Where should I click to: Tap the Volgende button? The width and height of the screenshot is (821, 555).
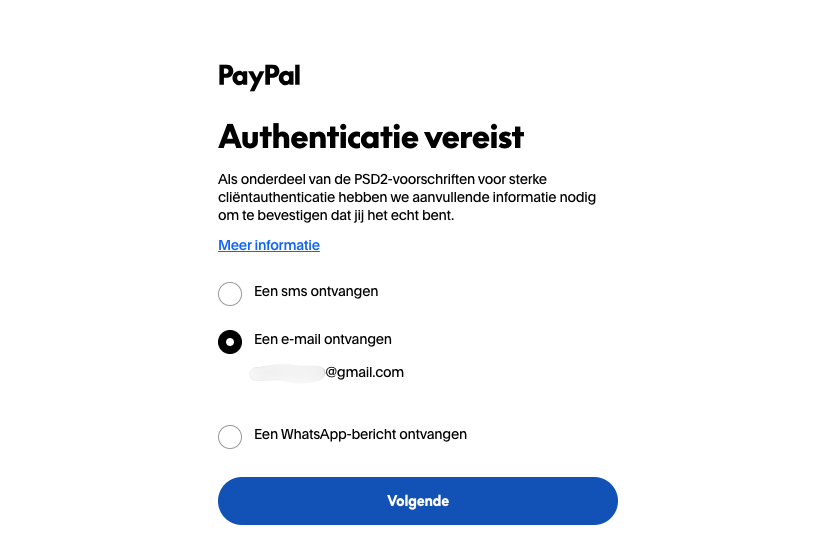coord(417,501)
